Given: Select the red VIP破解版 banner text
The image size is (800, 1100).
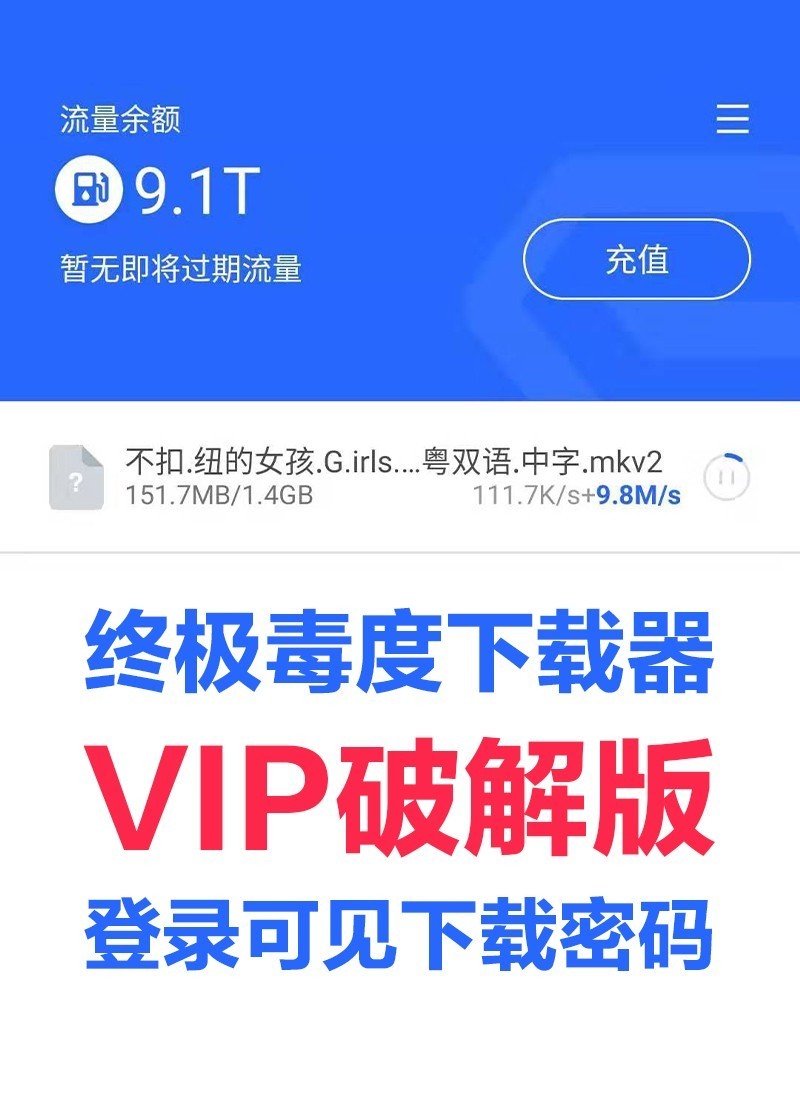Looking at the screenshot, I should point(399,790).
